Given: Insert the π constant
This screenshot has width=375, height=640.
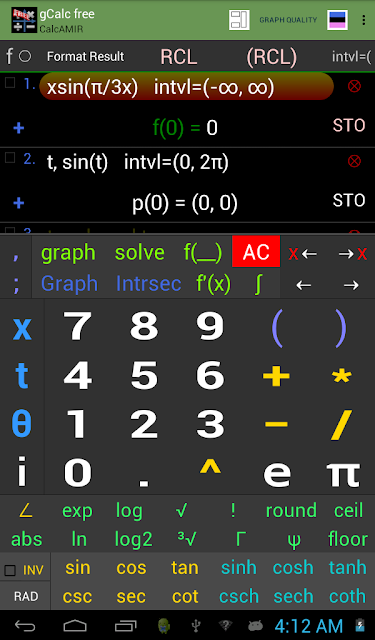Looking at the screenshot, I should [x=343, y=474].
